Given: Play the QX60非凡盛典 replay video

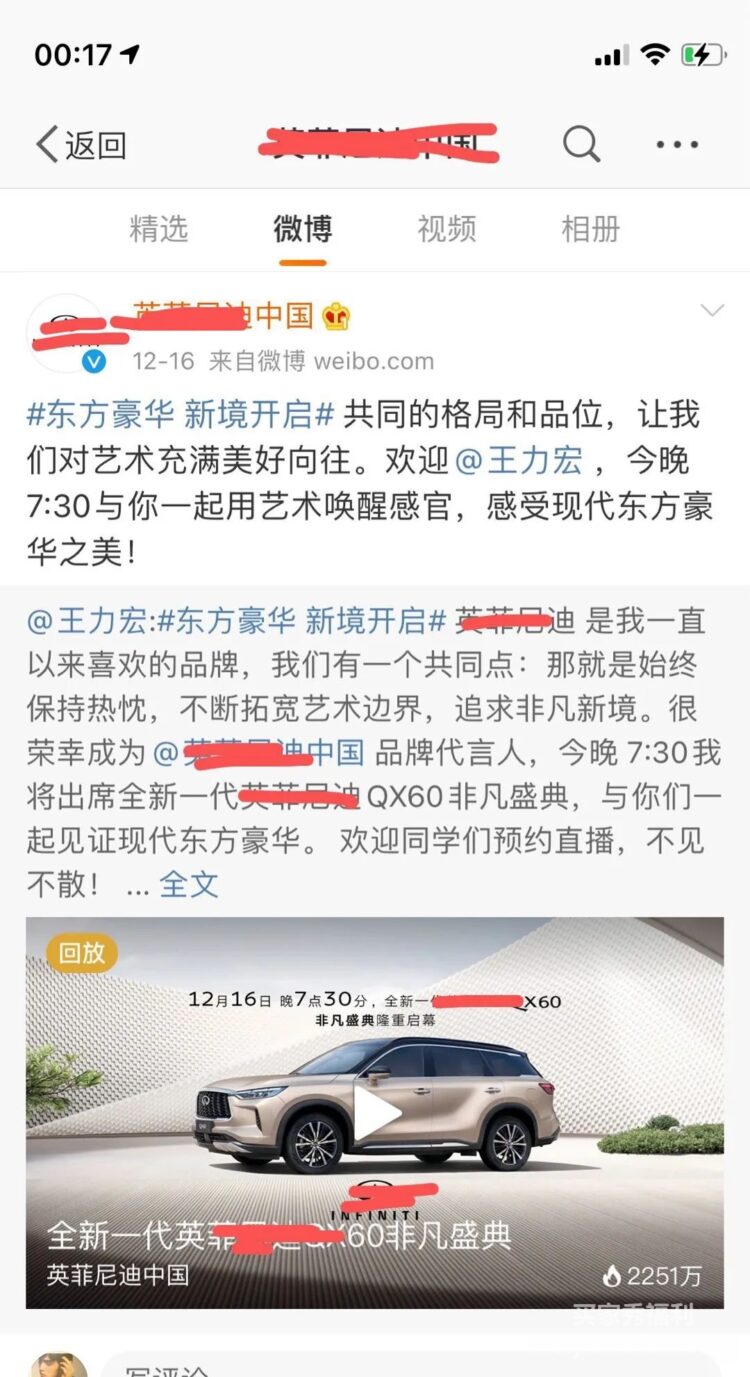Looking at the screenshot, I should (x=375, y=1112).
